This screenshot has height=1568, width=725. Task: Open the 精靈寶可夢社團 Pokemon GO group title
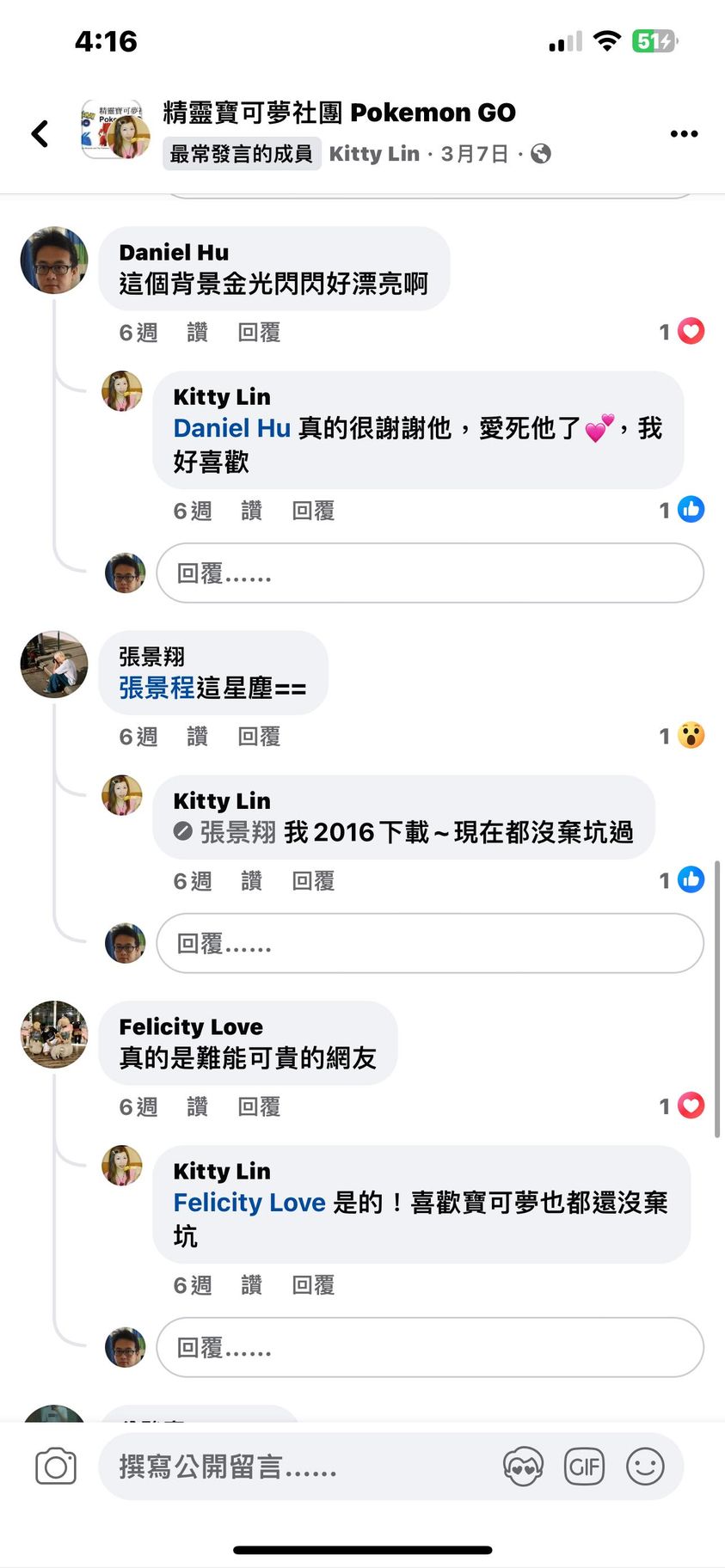tap(339, 113)
